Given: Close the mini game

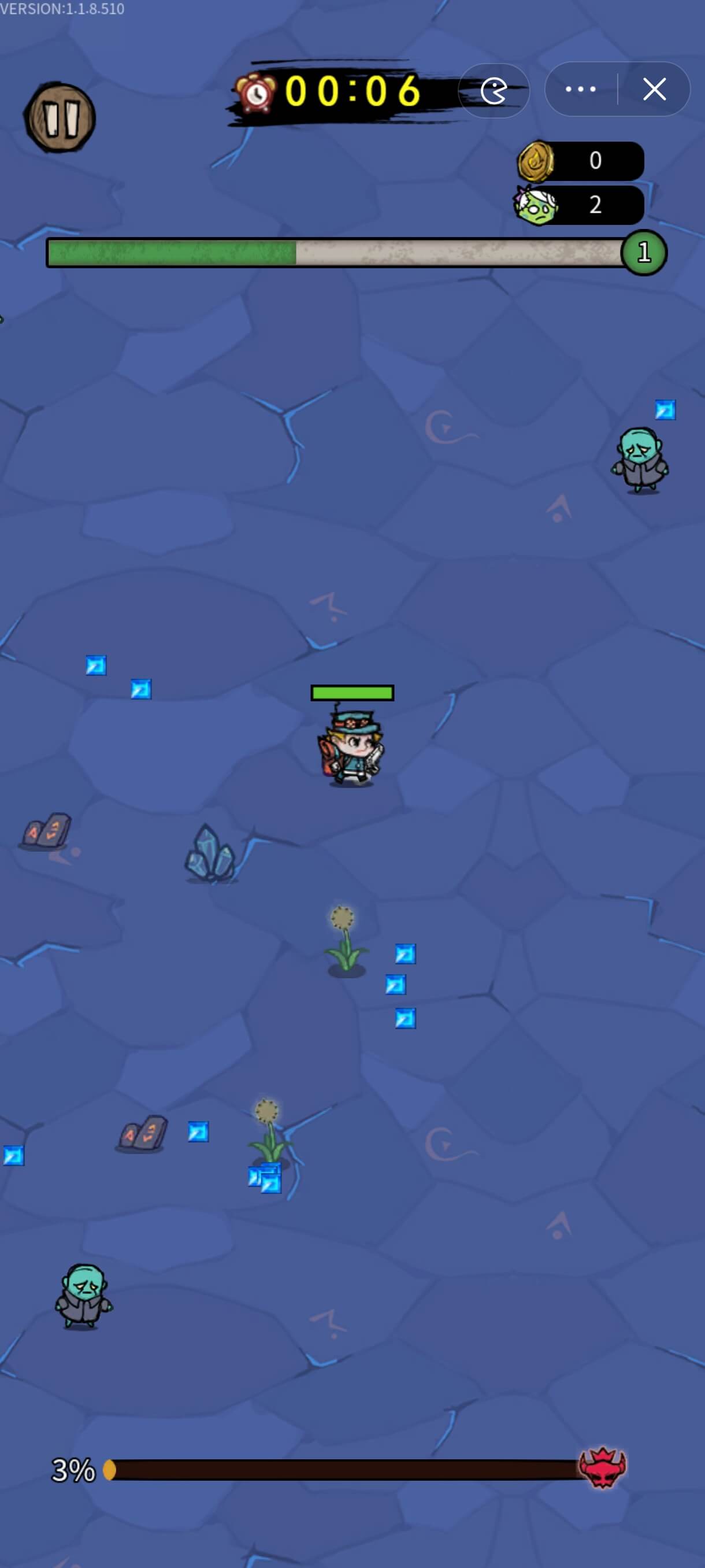Looking at the screenshot, I should [x=655, y=90].
